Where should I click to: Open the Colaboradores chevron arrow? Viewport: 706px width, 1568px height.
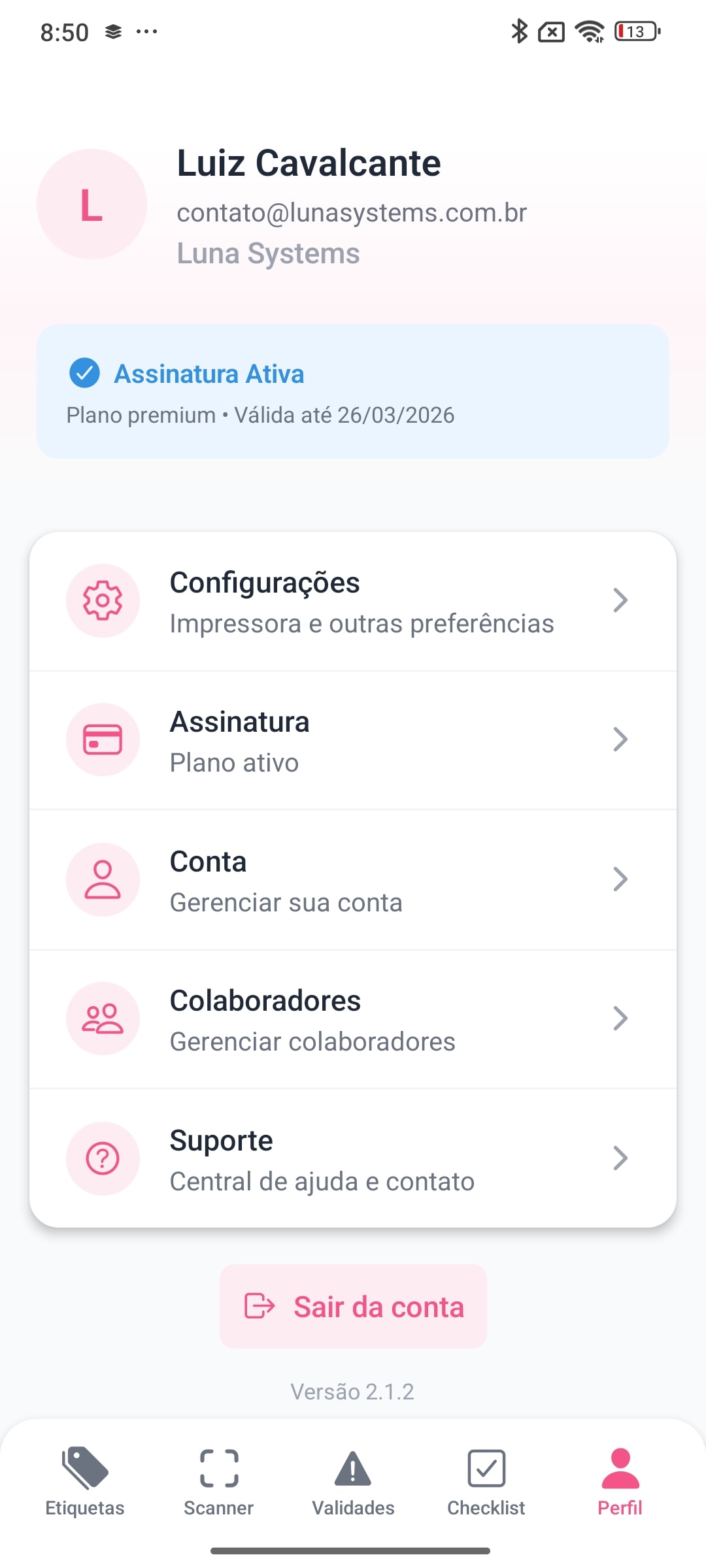point(620,1018)
